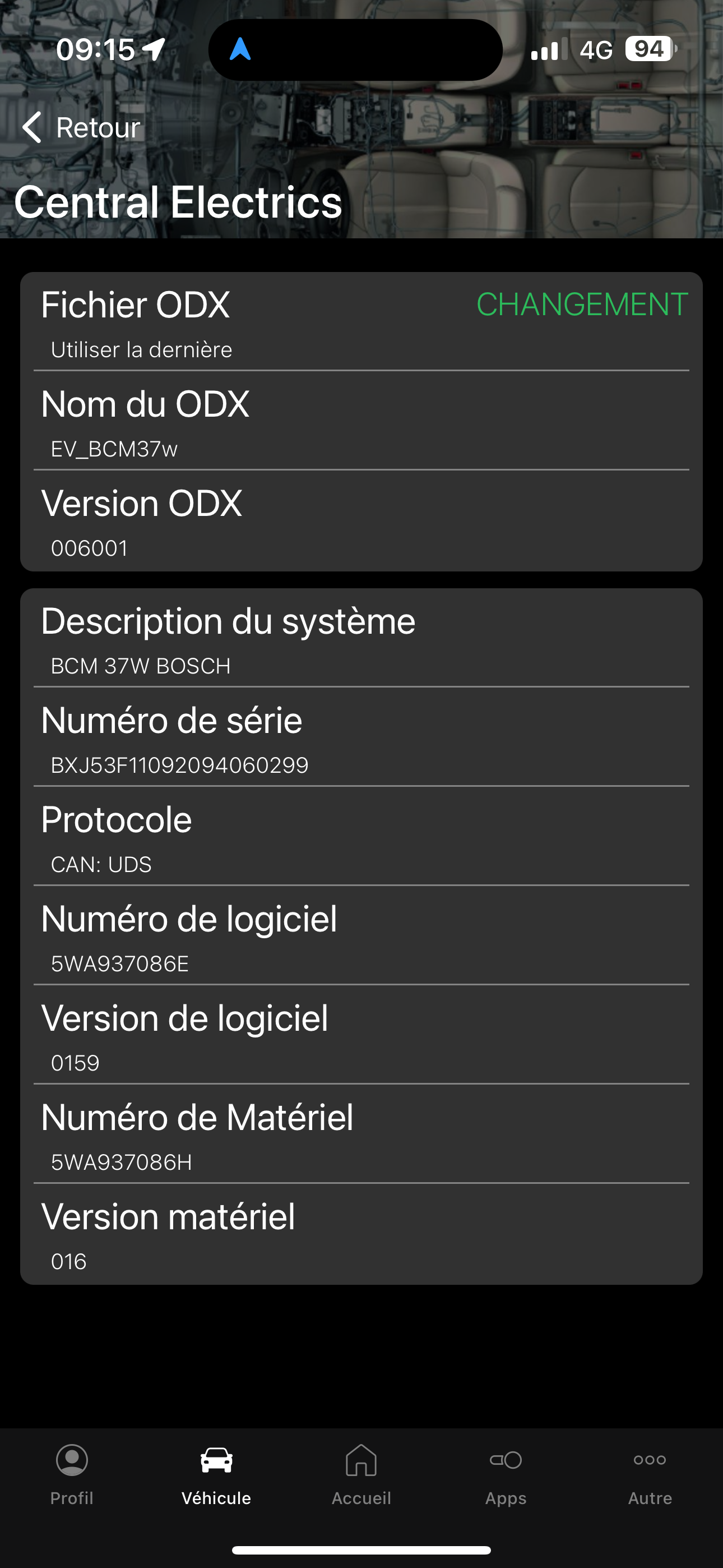Viewport: 723px width, 1568px height.
Task: Open the Autre tab
Action: (x=650, y=1474)
